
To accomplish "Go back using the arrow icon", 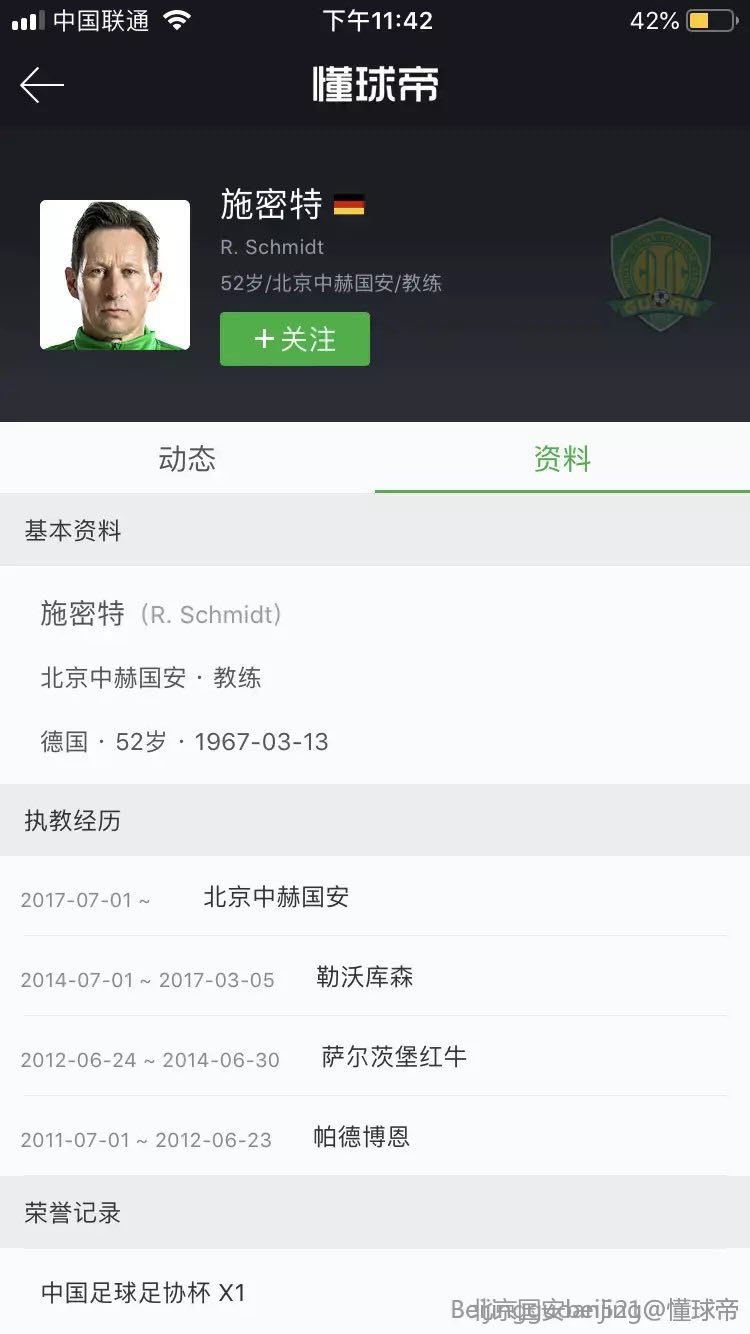I will tap(42, 86).
